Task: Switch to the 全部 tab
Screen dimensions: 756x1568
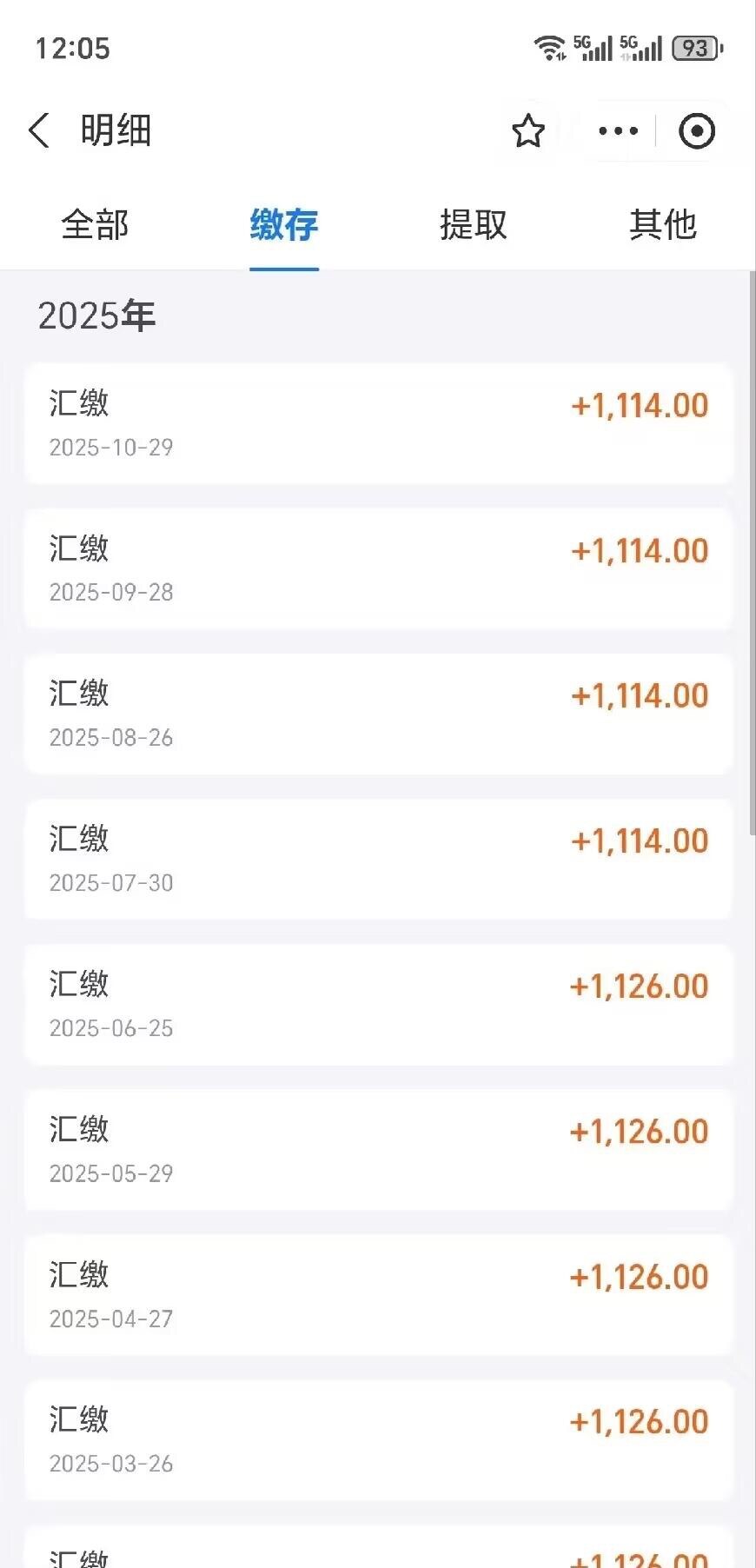Action: [95, 225]
